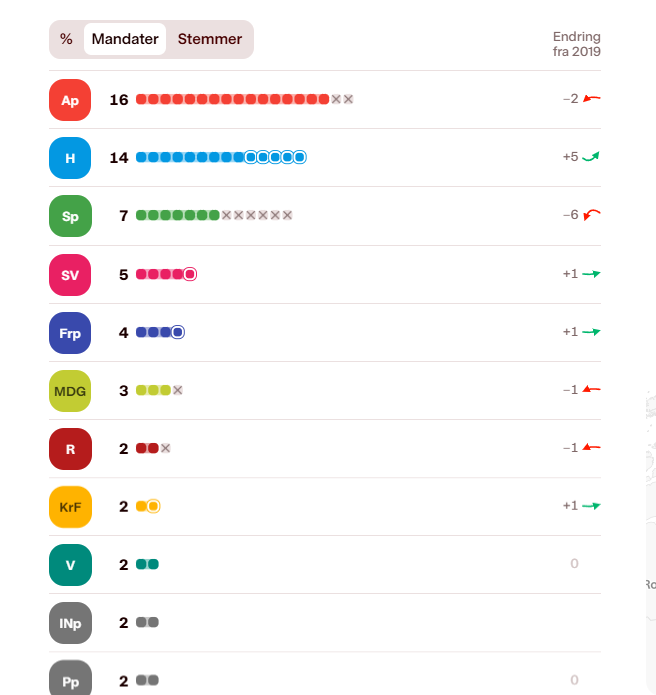
Task: Open the V party row
Action: [x=325, y=565]
